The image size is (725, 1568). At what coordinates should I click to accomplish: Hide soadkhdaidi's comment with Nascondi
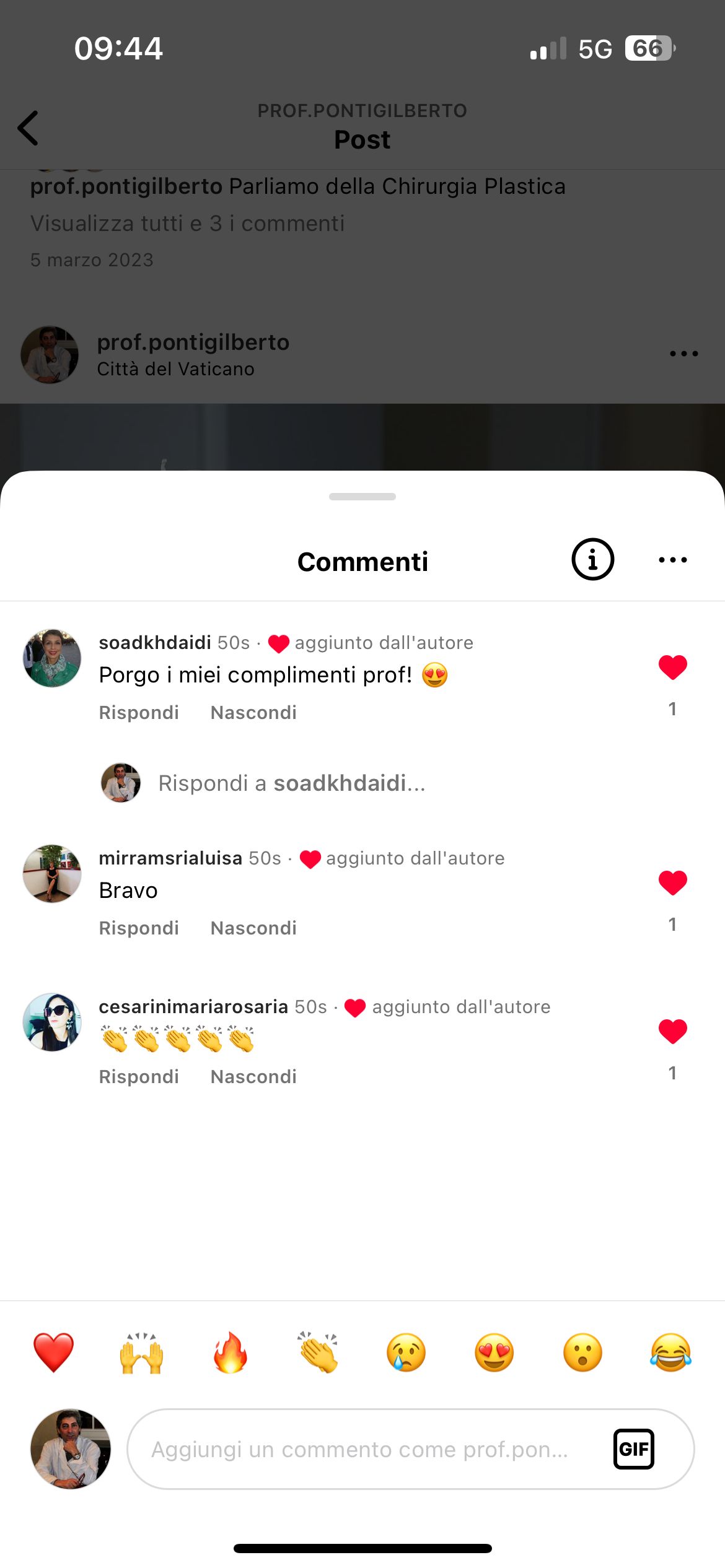pyautogui.click(x=253, y=713)
